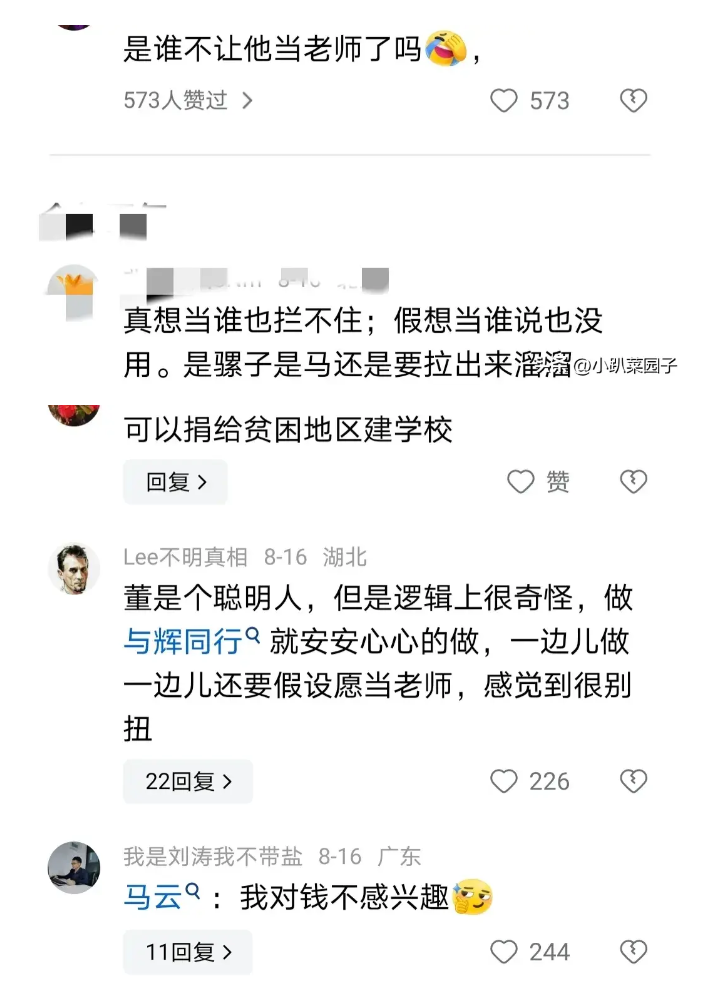Dislike the comment 是谁不让他当老师了吗
Image resolution: width=722 pixels, height=982 pixels.
[x=633, y=101]
